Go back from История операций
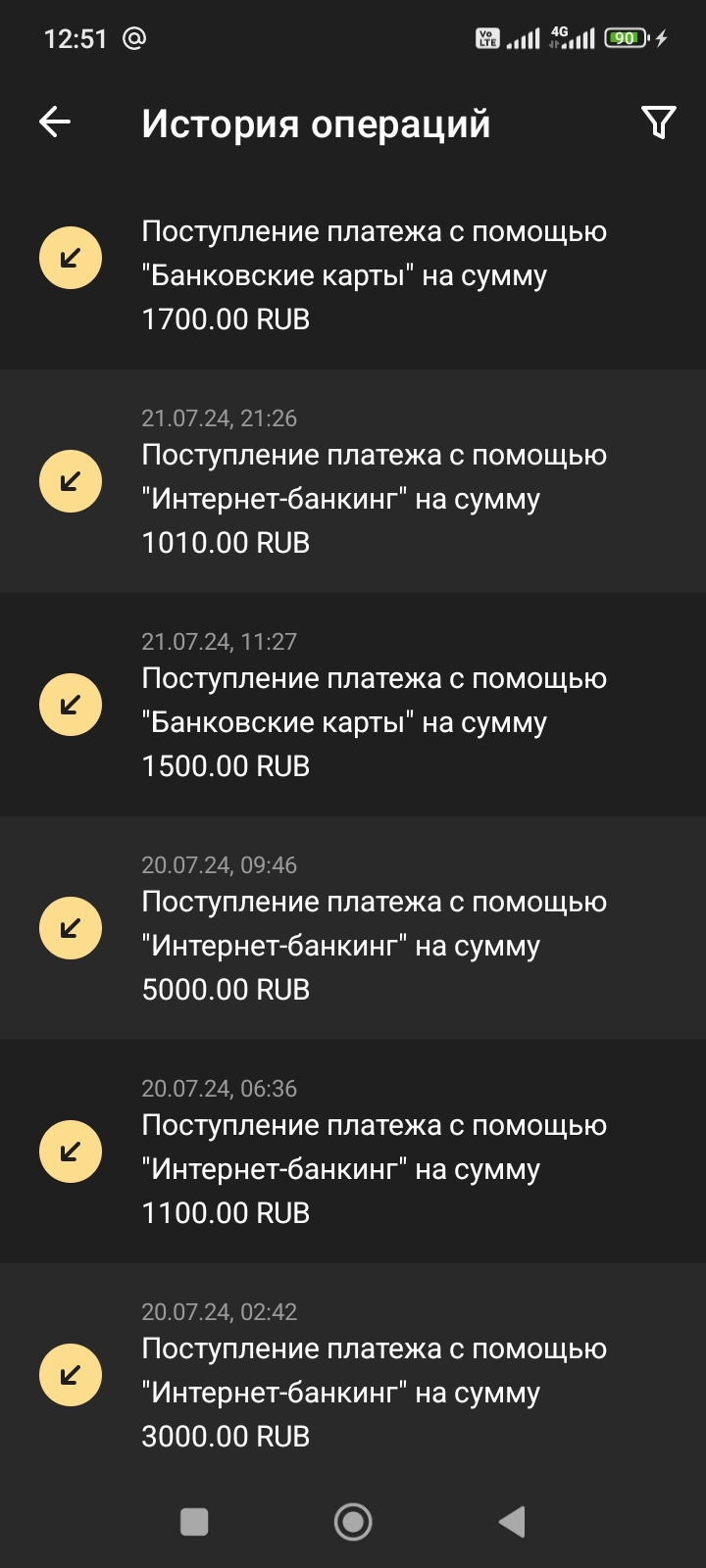 click(x=55, y=122)
